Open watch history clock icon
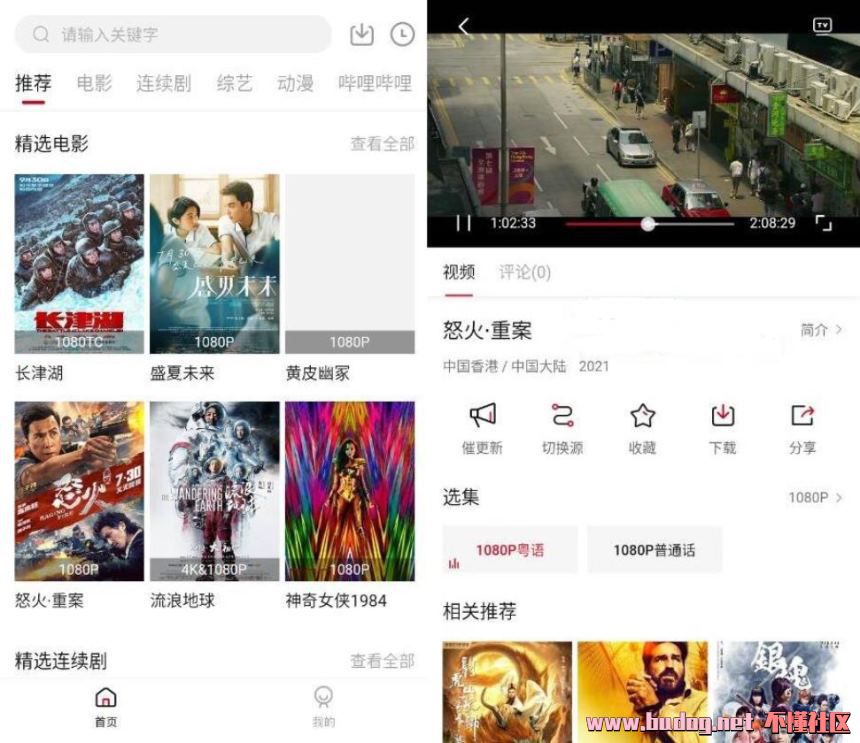Viewport: 860px width, 743px height. [x=401, y=34]
